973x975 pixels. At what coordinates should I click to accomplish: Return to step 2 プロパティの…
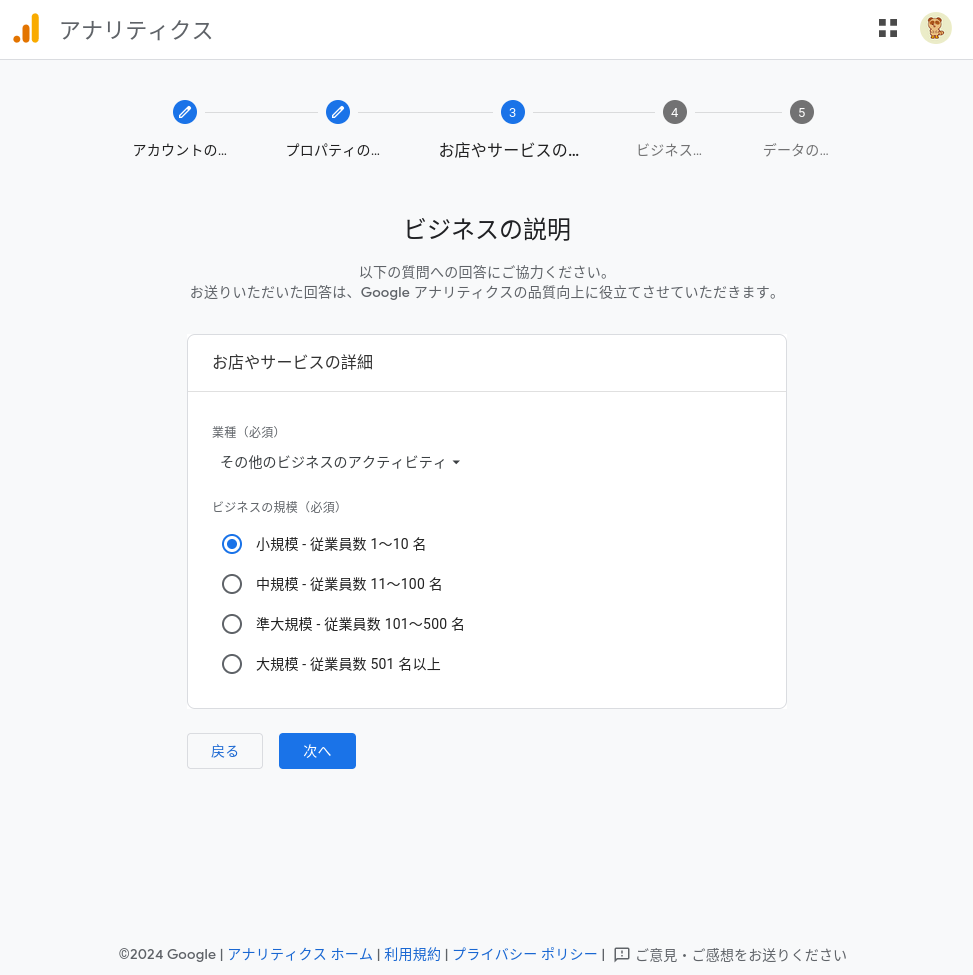(338, 112)
